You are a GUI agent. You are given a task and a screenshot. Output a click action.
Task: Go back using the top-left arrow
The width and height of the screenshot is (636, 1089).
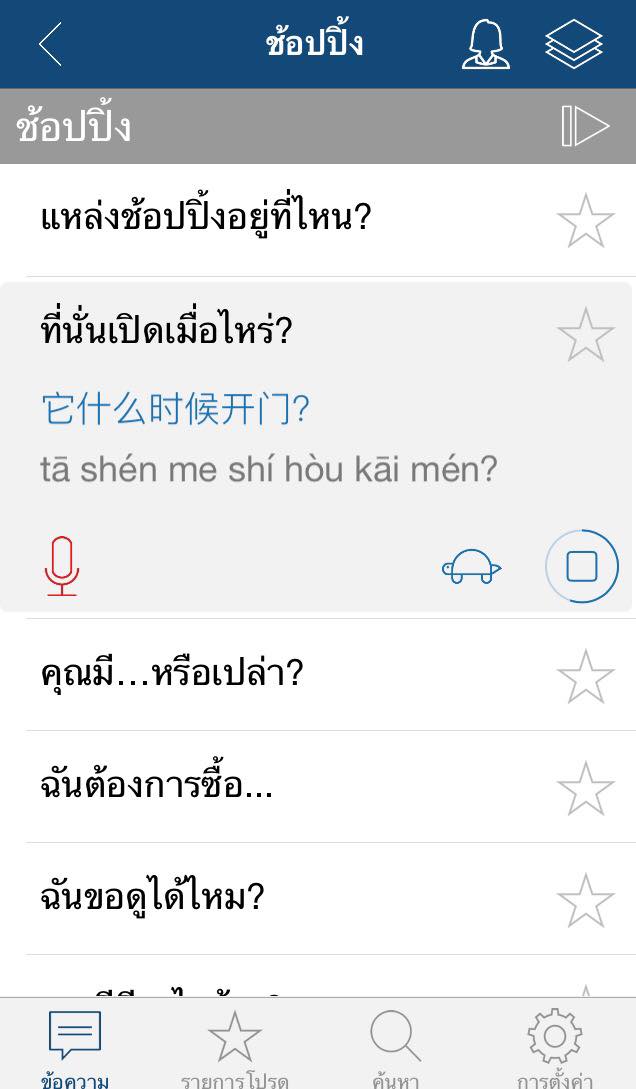(50, 44)
